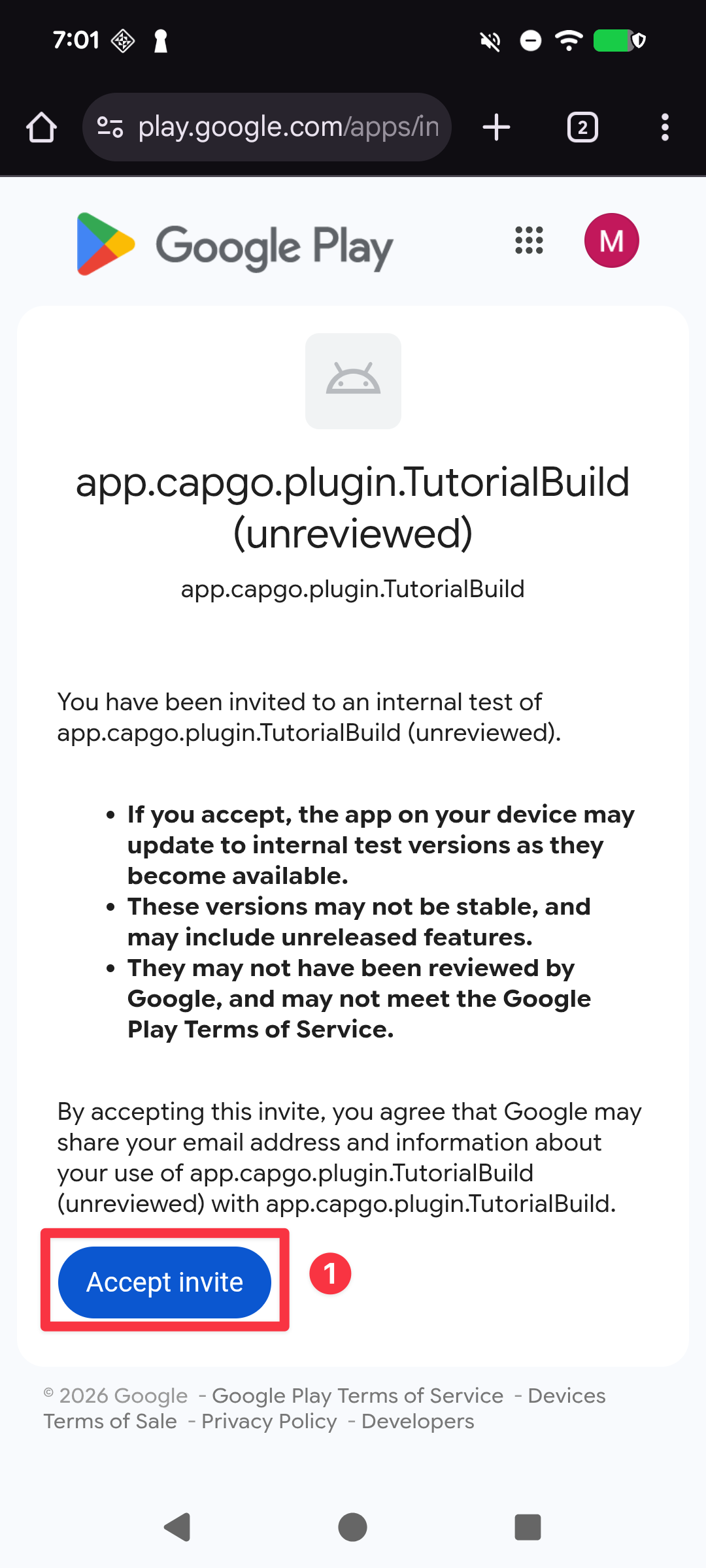Screen dimensions: 706x1568
Task: Click the site connection info icon
Action: [110, 126]
